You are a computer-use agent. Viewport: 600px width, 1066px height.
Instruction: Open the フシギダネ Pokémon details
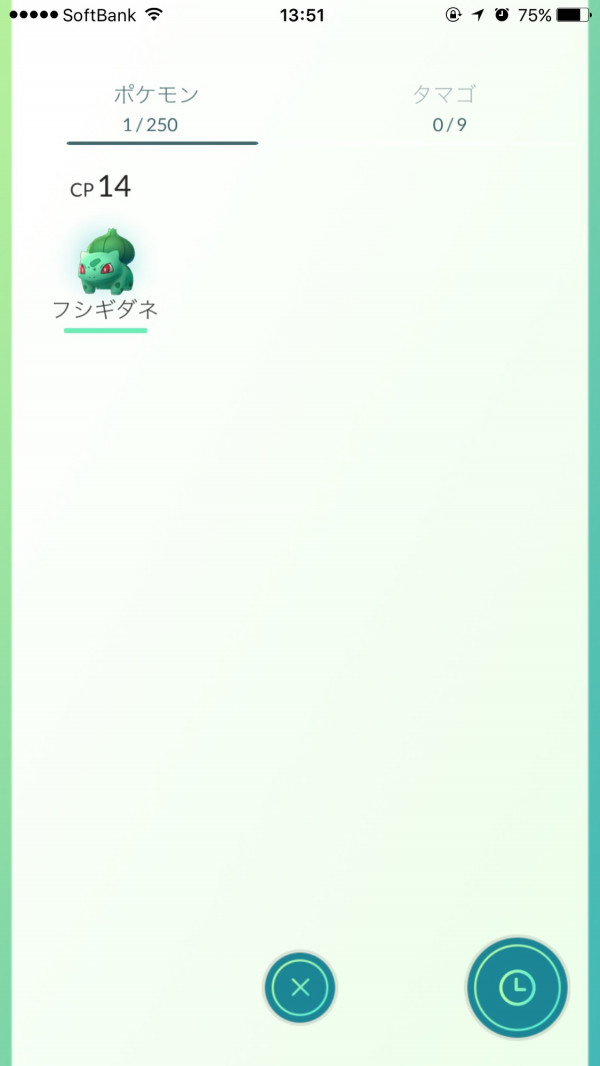tap(105, 262)
